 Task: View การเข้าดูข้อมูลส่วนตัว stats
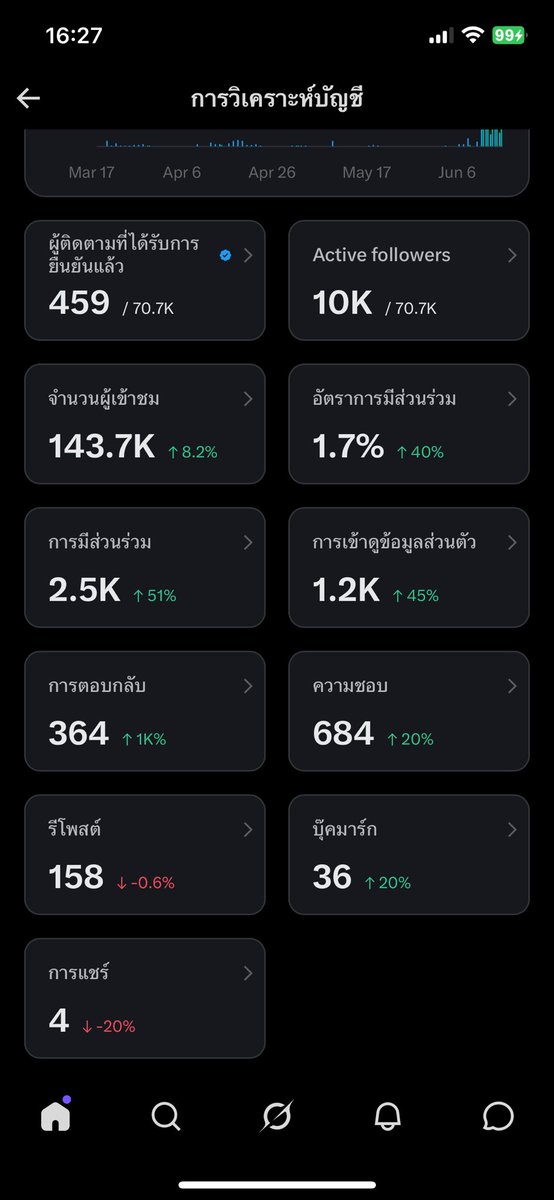(409, 568)
